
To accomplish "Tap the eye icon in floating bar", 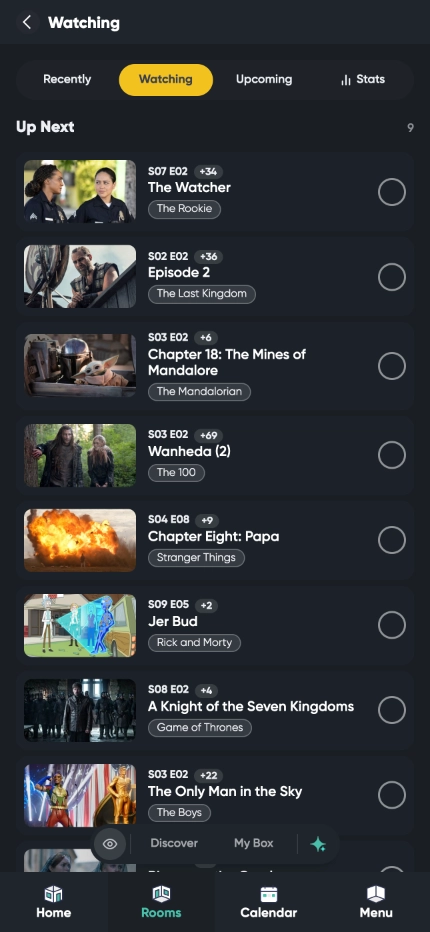I will click(x=110, y=843).
